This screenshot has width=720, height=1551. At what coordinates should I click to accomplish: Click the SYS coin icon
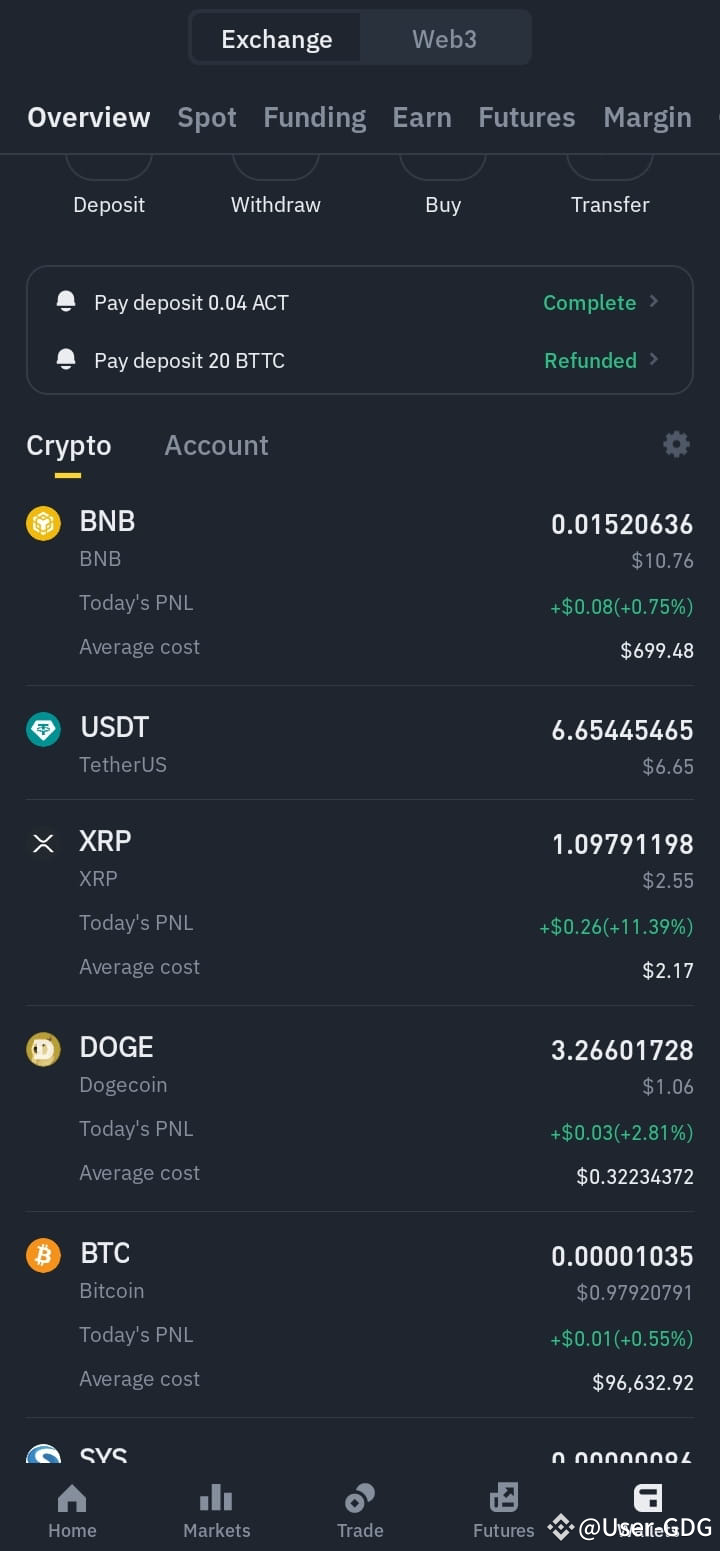click(42, 1456)
